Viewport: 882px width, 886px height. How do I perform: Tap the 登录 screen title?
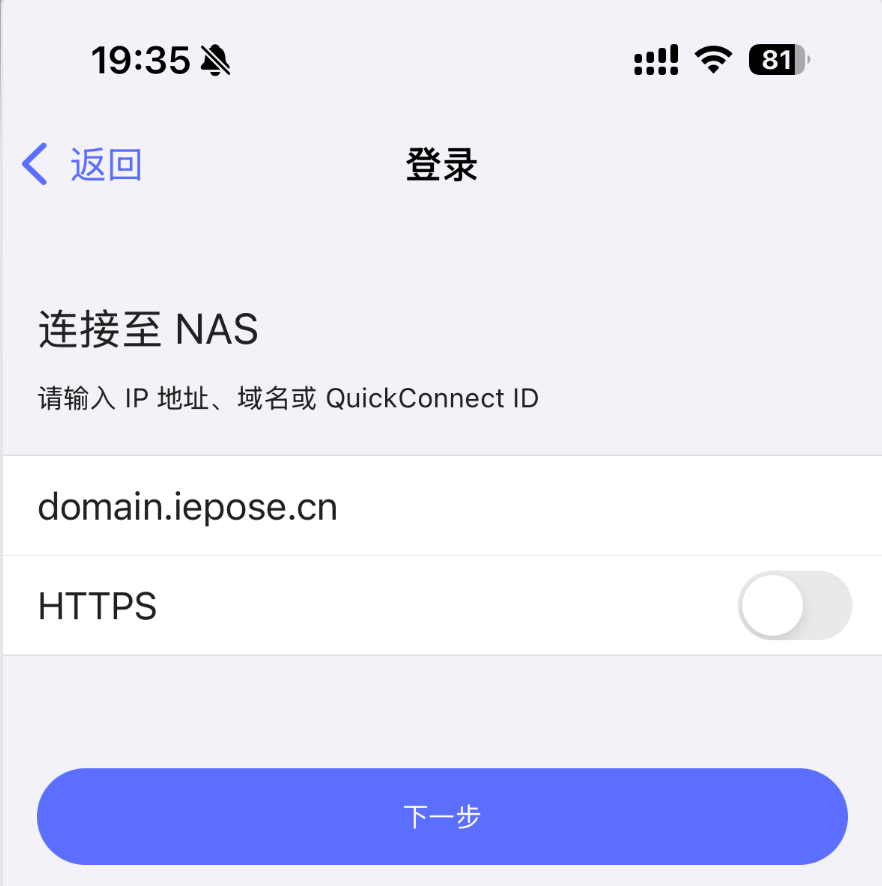point(441,165)
